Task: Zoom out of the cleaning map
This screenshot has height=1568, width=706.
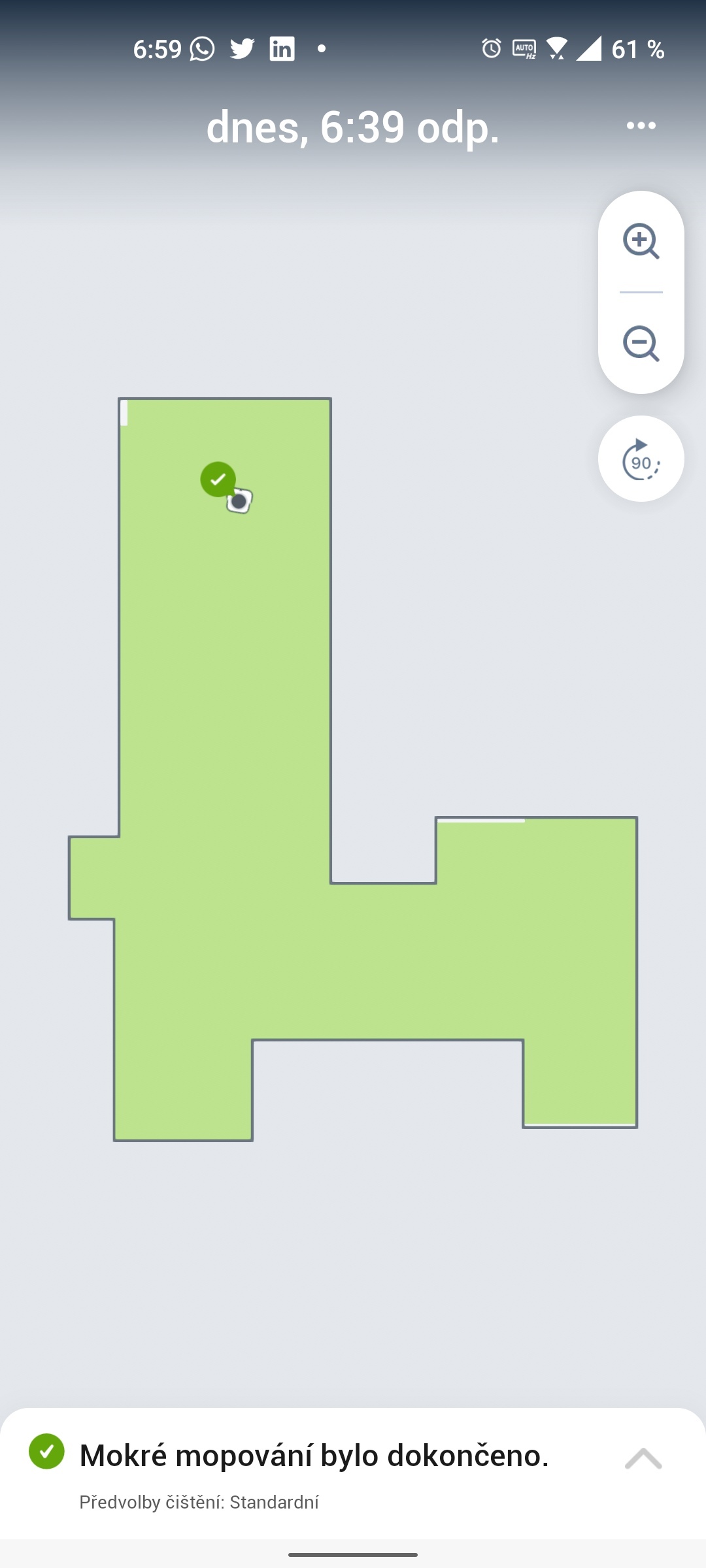Action: click(x=641, y=343)
